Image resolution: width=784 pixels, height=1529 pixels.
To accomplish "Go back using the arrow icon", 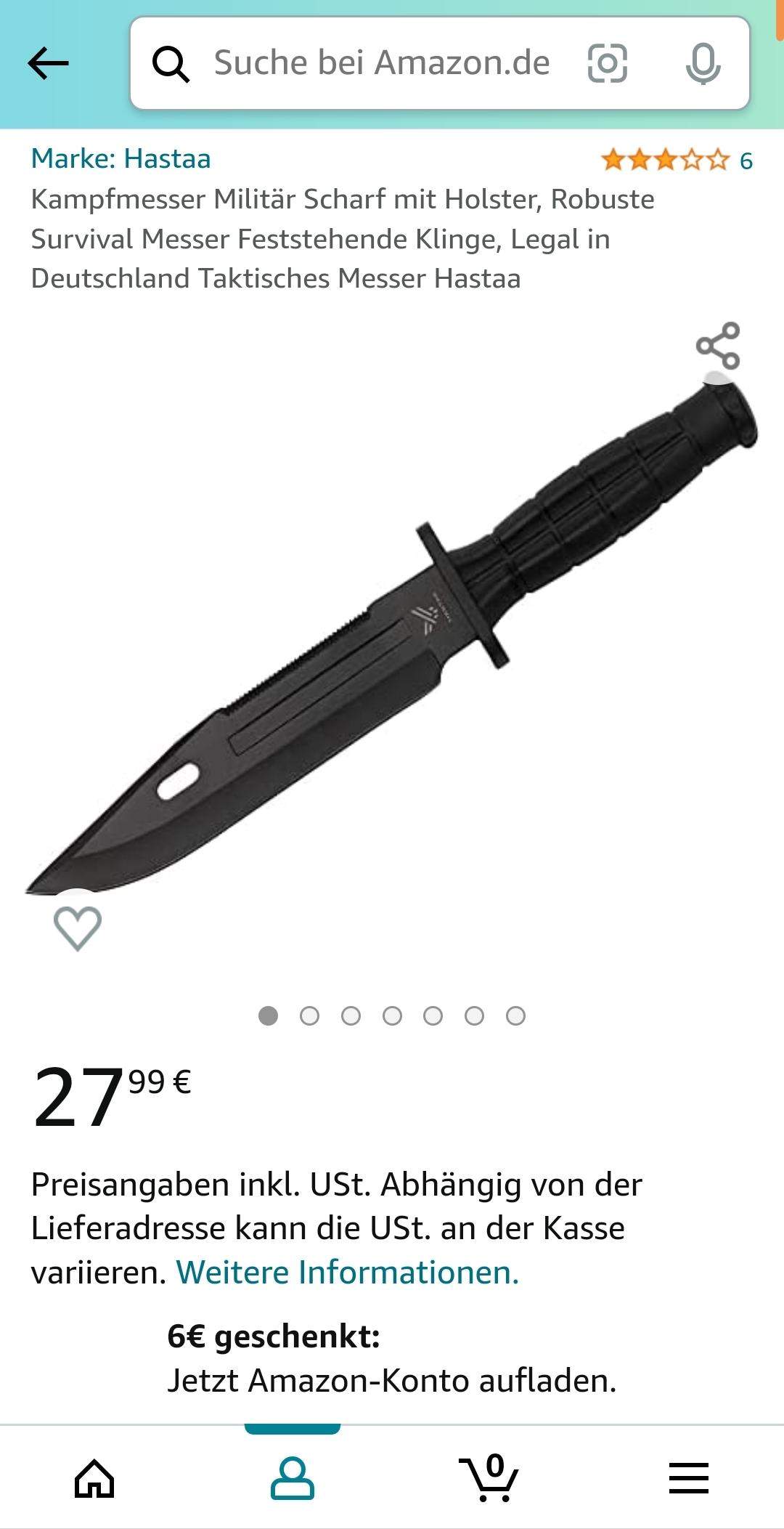I will pos(48,63).
